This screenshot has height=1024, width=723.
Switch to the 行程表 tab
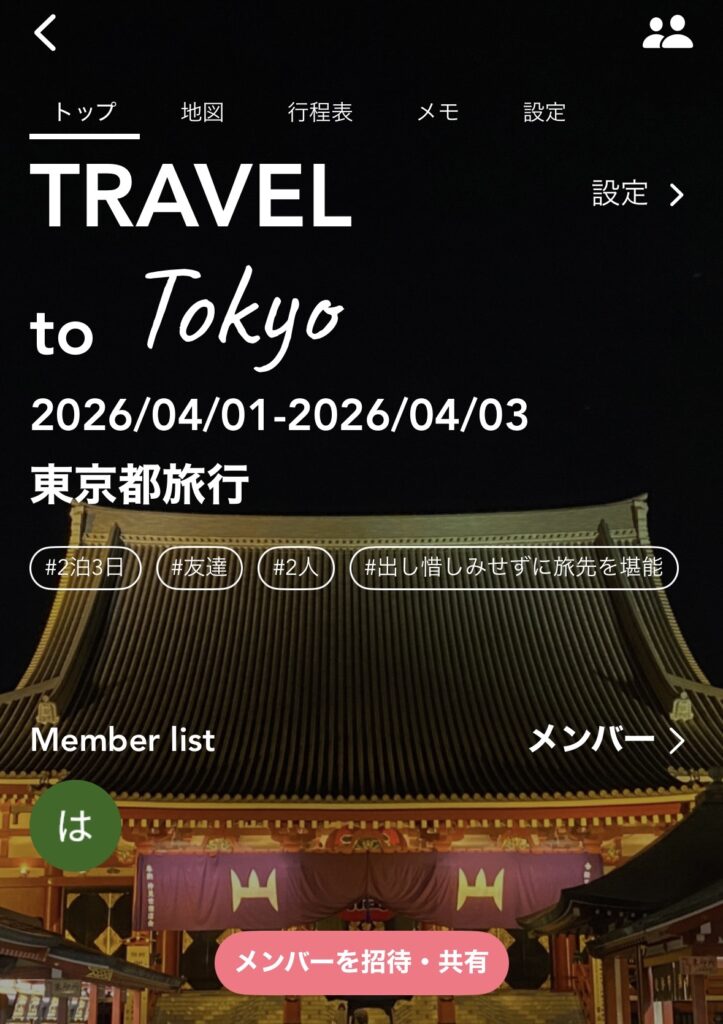click(320, 112)
